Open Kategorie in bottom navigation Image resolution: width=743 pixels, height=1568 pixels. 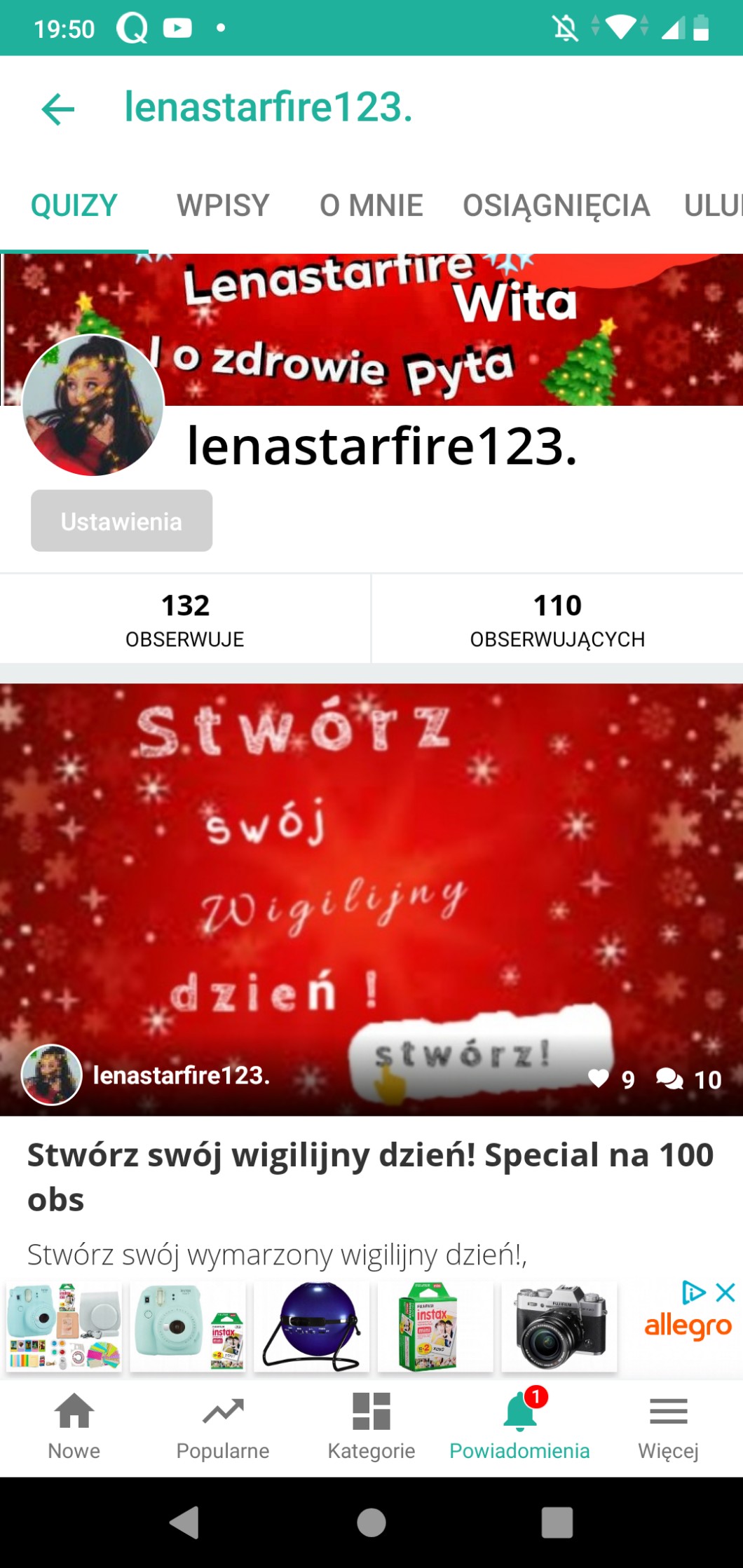(371, 1428)
